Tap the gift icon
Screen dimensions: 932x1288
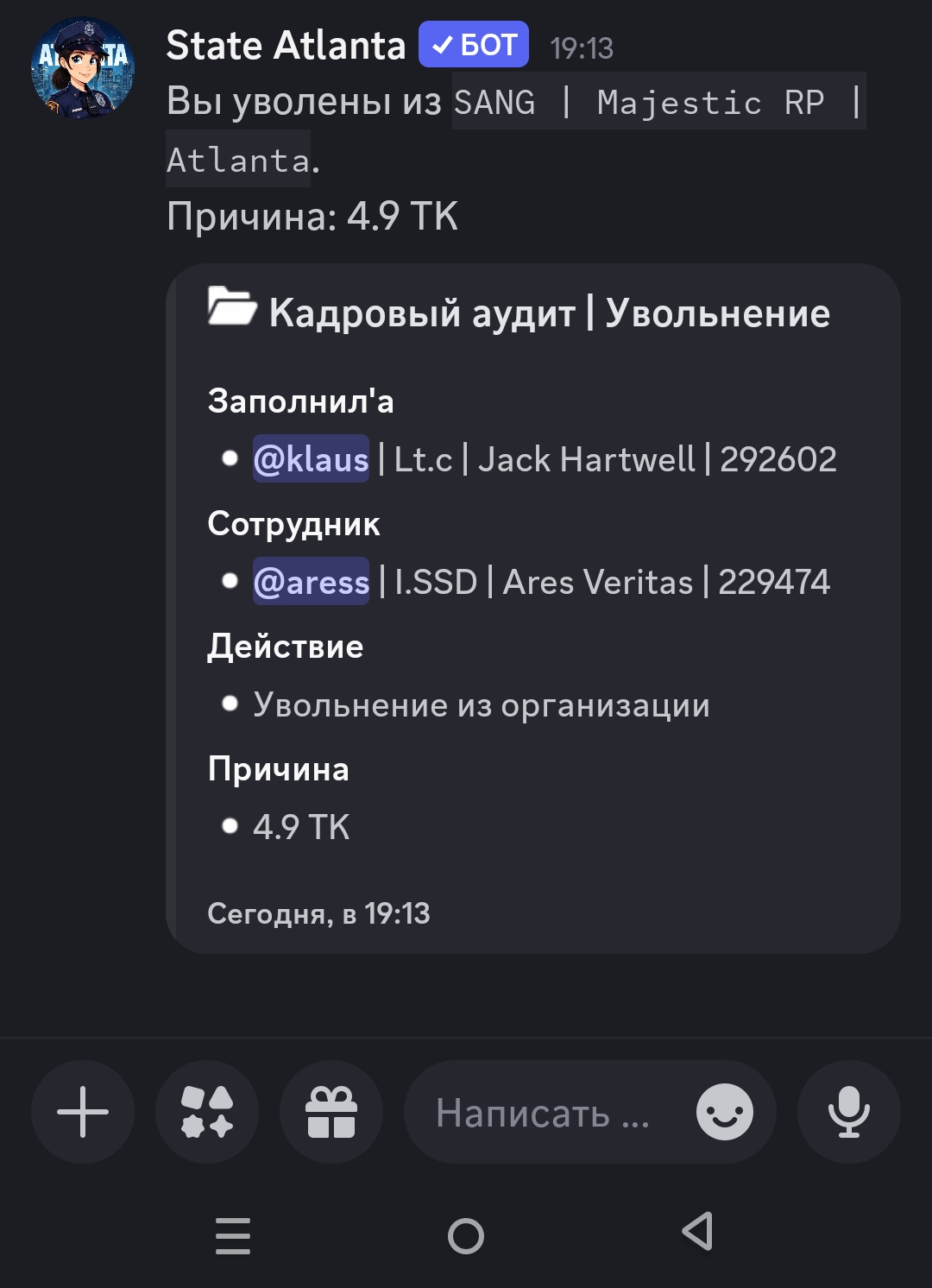pyautogui.click(x=331, y=1112)
